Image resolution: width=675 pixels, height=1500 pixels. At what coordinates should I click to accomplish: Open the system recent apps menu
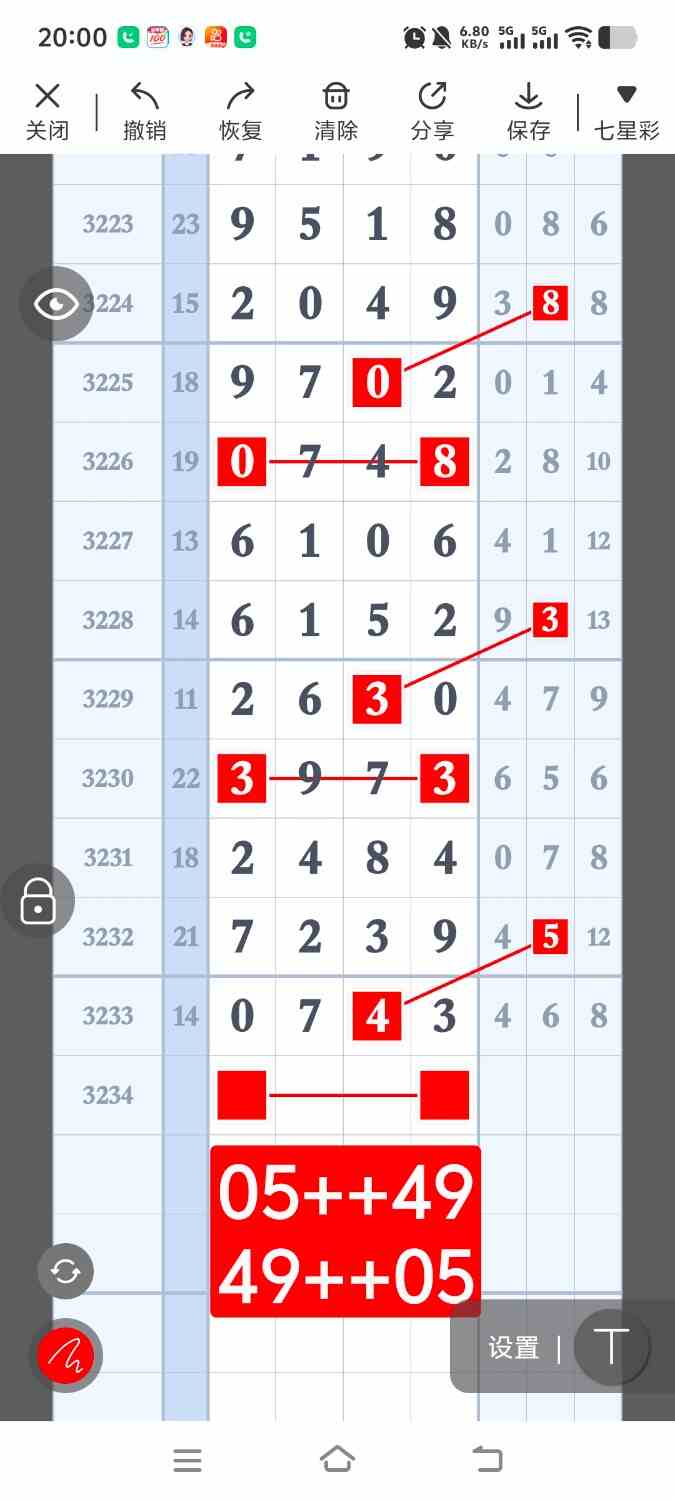point(187,1460)
